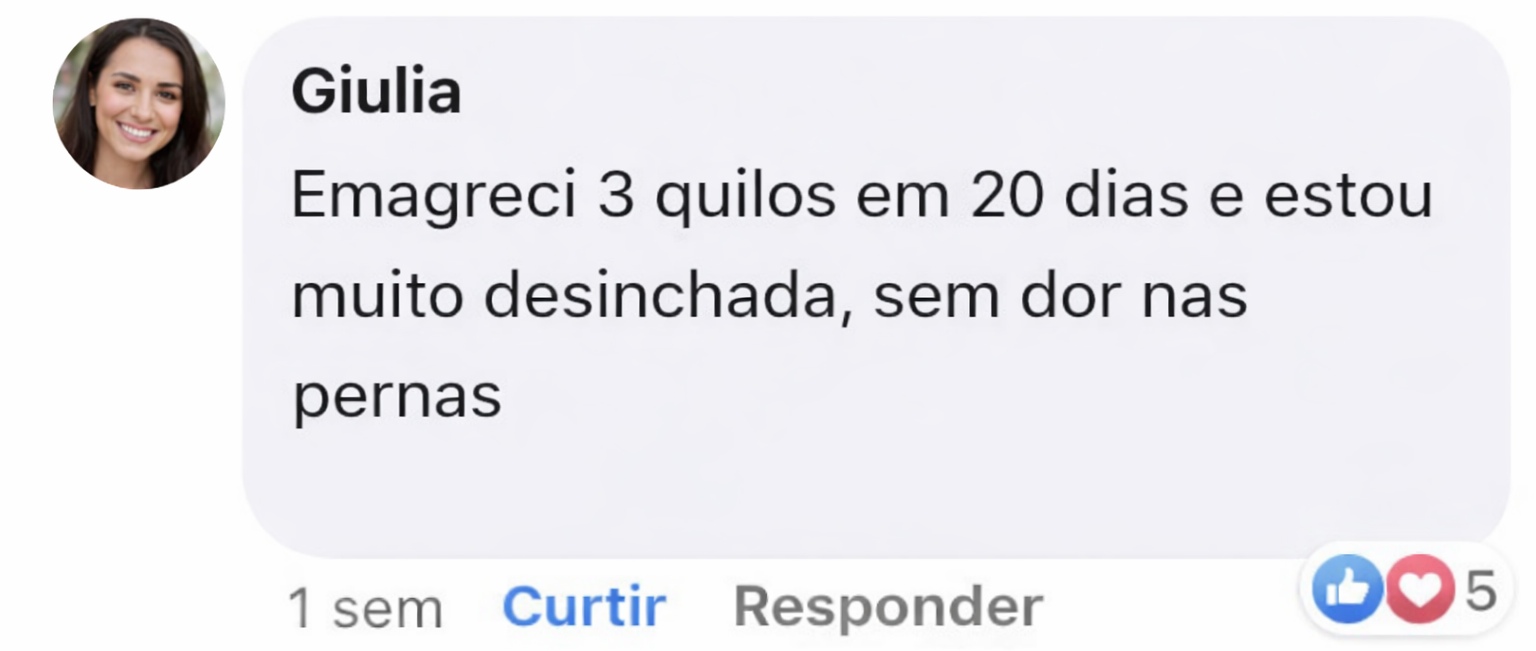The image size is (1536, 651).
Task: Open Giulia's profile picture
Action: point(138,104)
